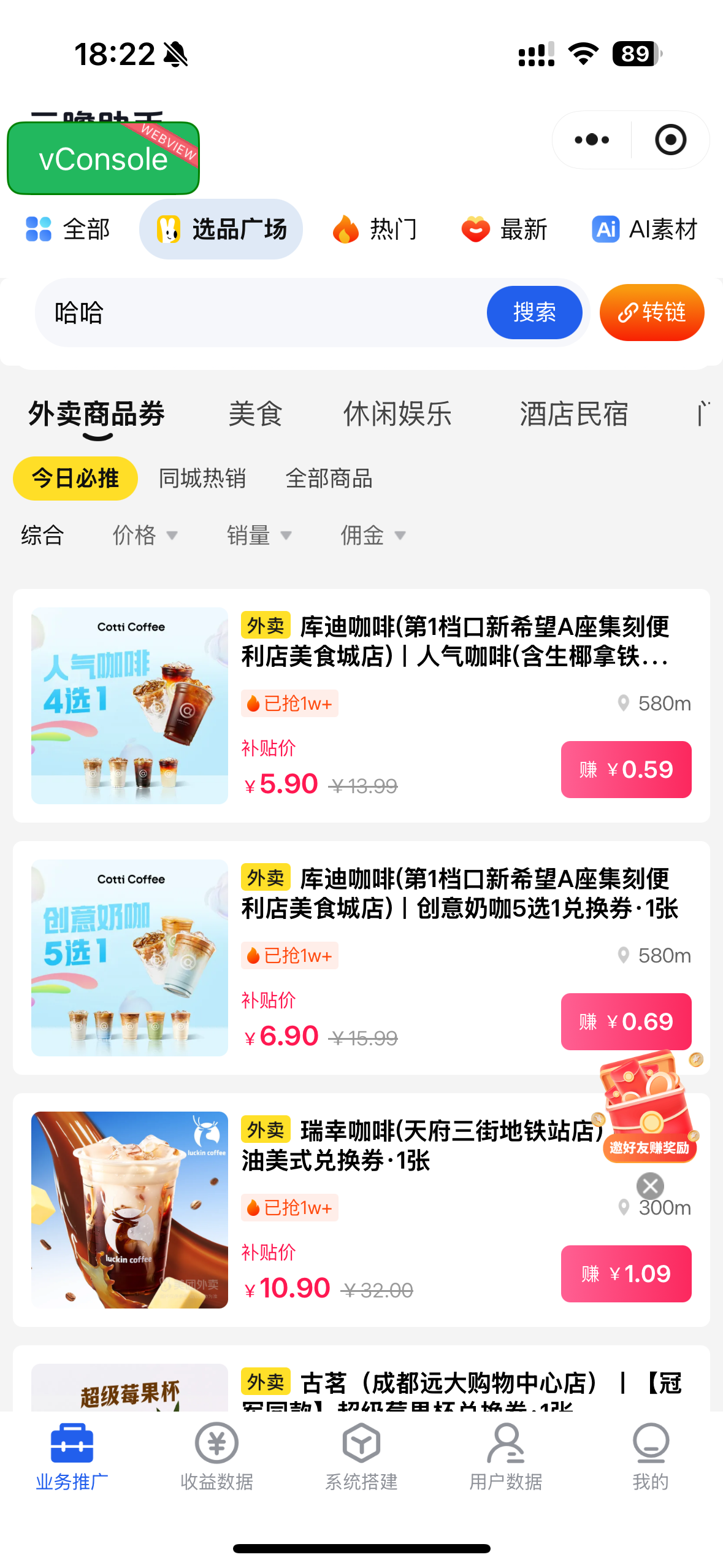Select the 酒店民宿 category tab
Image resolution: width=723 pixels, height=1568 pixels.
point(573,414)
